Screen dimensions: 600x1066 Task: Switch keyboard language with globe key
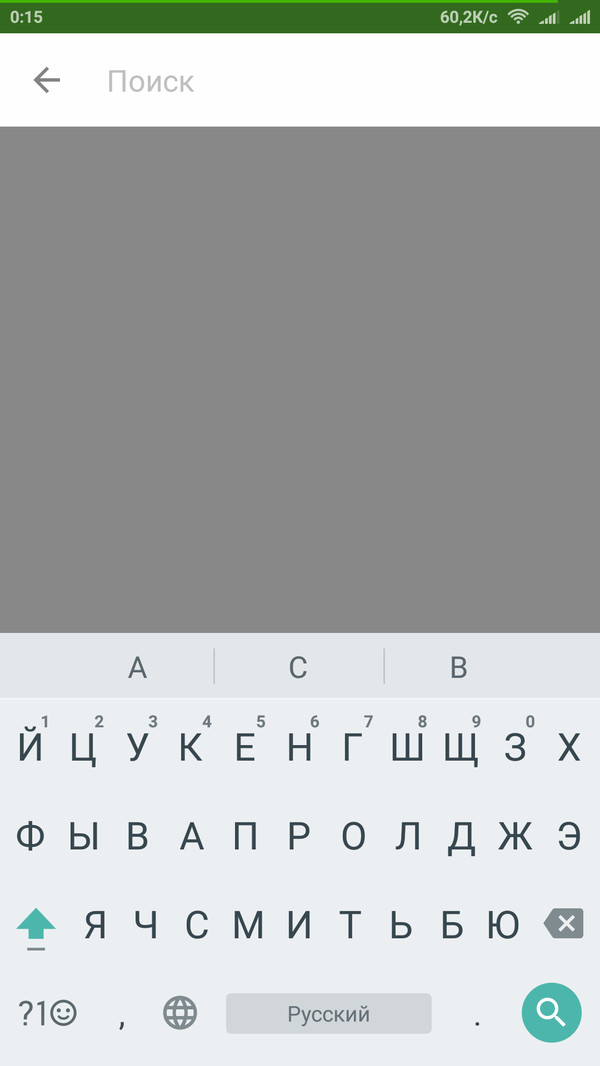[x=180, y=1013]
